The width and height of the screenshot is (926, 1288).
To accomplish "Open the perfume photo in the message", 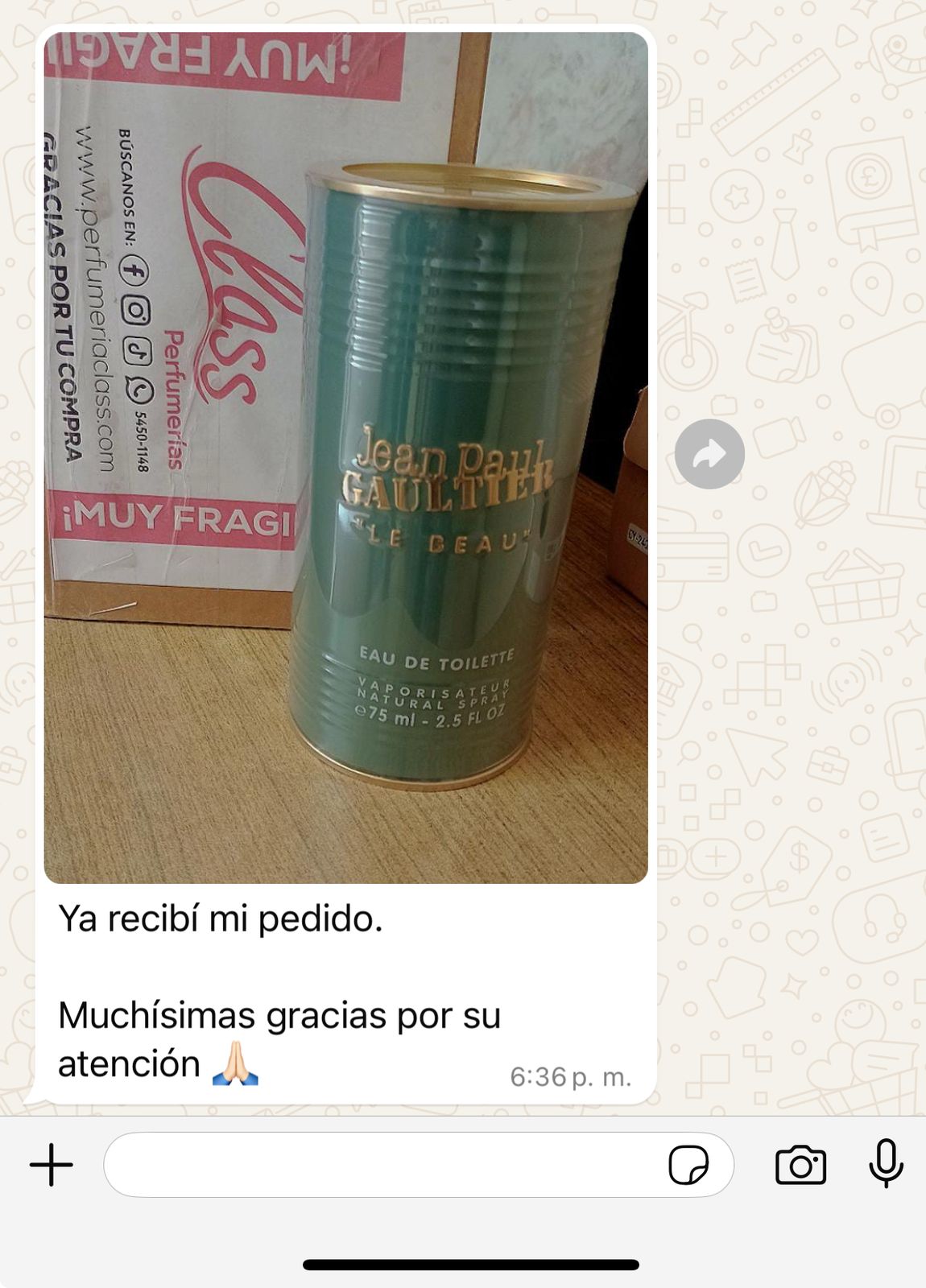I will point(345,457).
